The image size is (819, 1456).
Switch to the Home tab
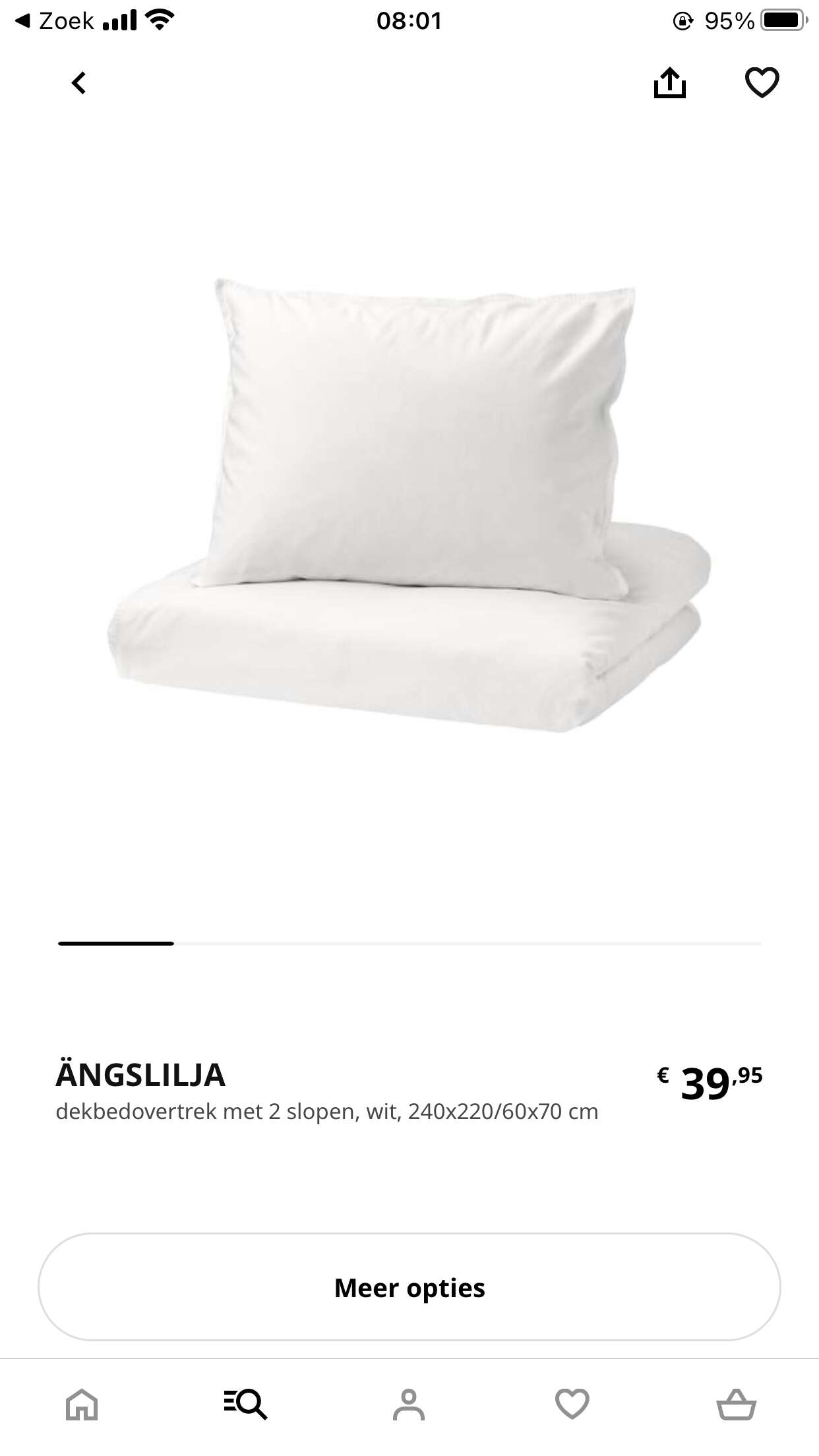82,1404
